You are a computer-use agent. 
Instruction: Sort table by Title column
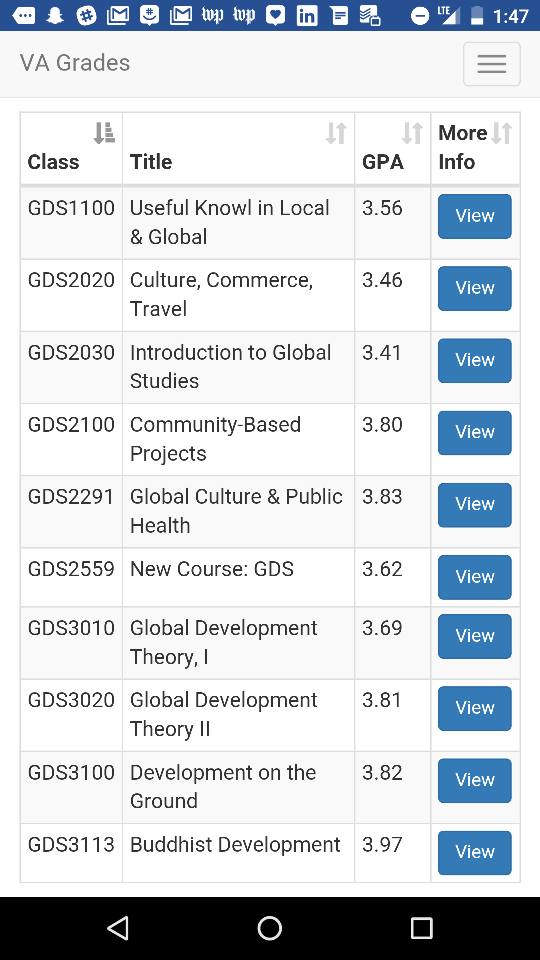[238, 148]
